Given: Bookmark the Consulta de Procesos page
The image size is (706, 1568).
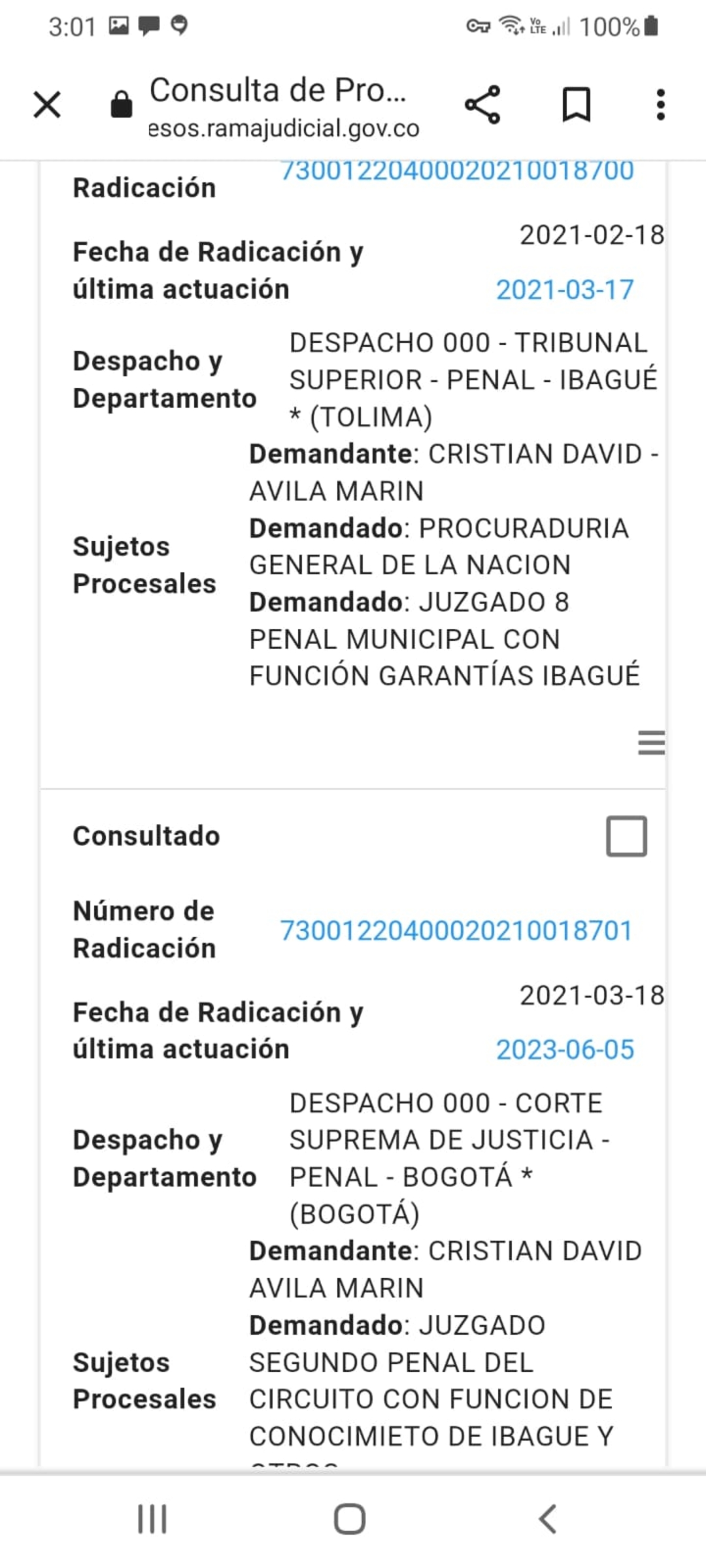Looking at the screenshot, I should point(576,105).
